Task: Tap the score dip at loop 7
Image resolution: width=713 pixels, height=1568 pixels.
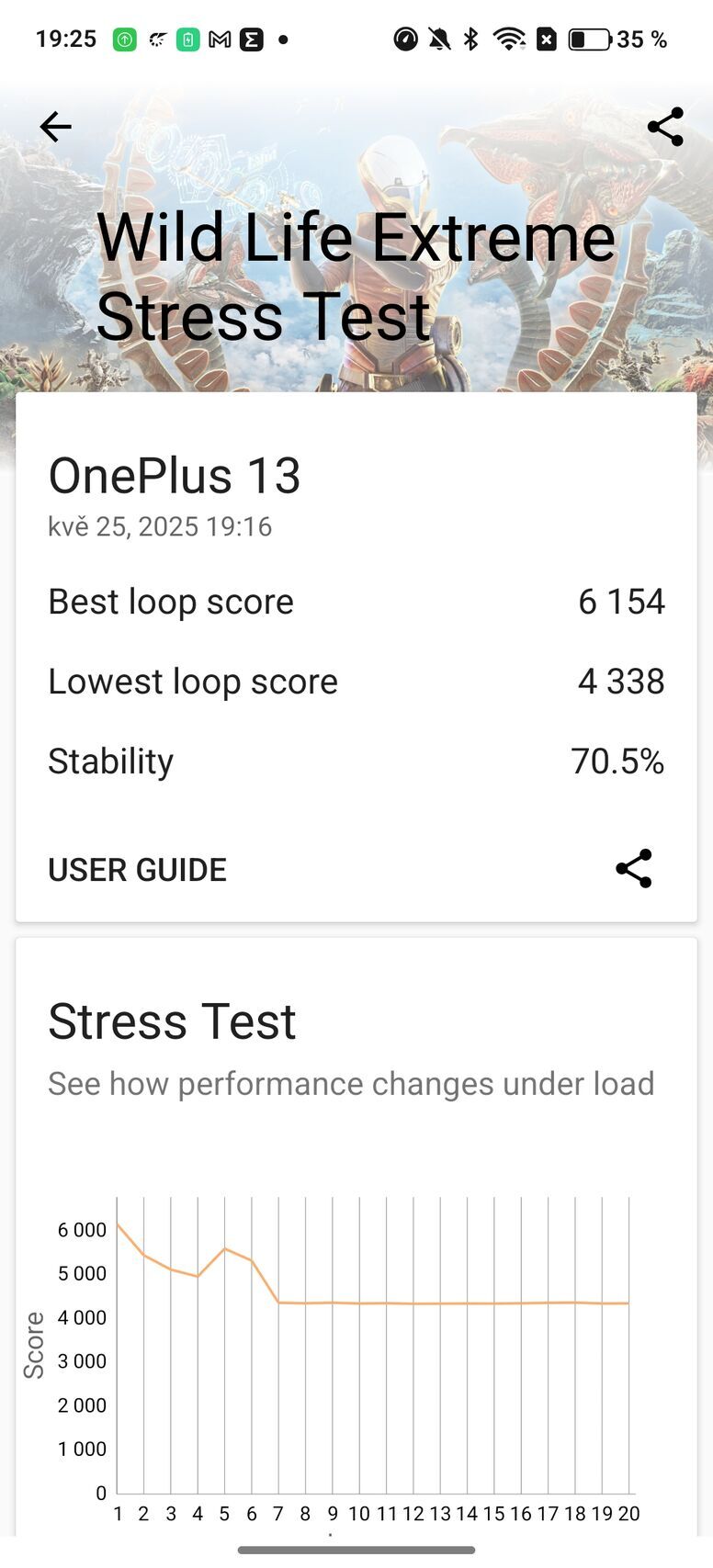Action: pos(277,1301)
